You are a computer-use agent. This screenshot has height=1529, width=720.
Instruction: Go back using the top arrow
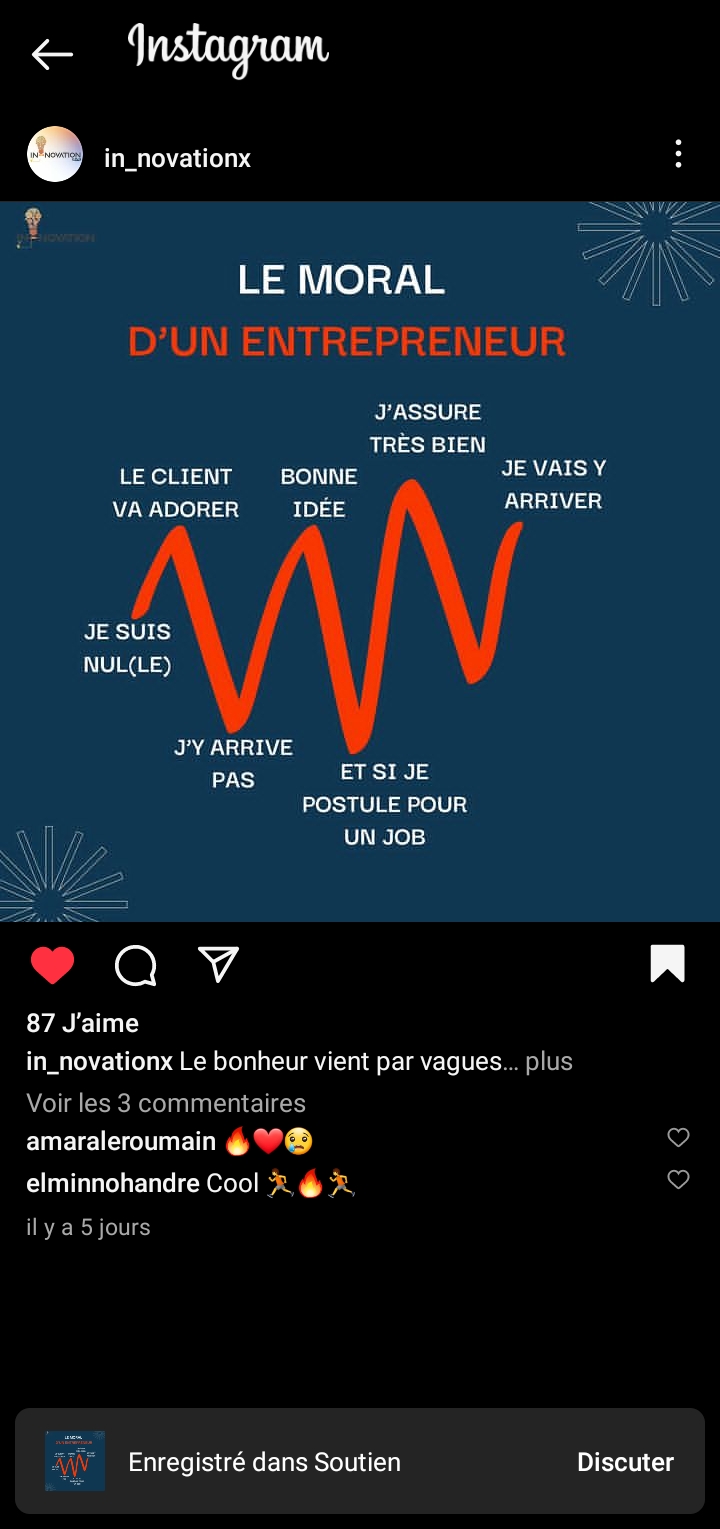(52, 54)
